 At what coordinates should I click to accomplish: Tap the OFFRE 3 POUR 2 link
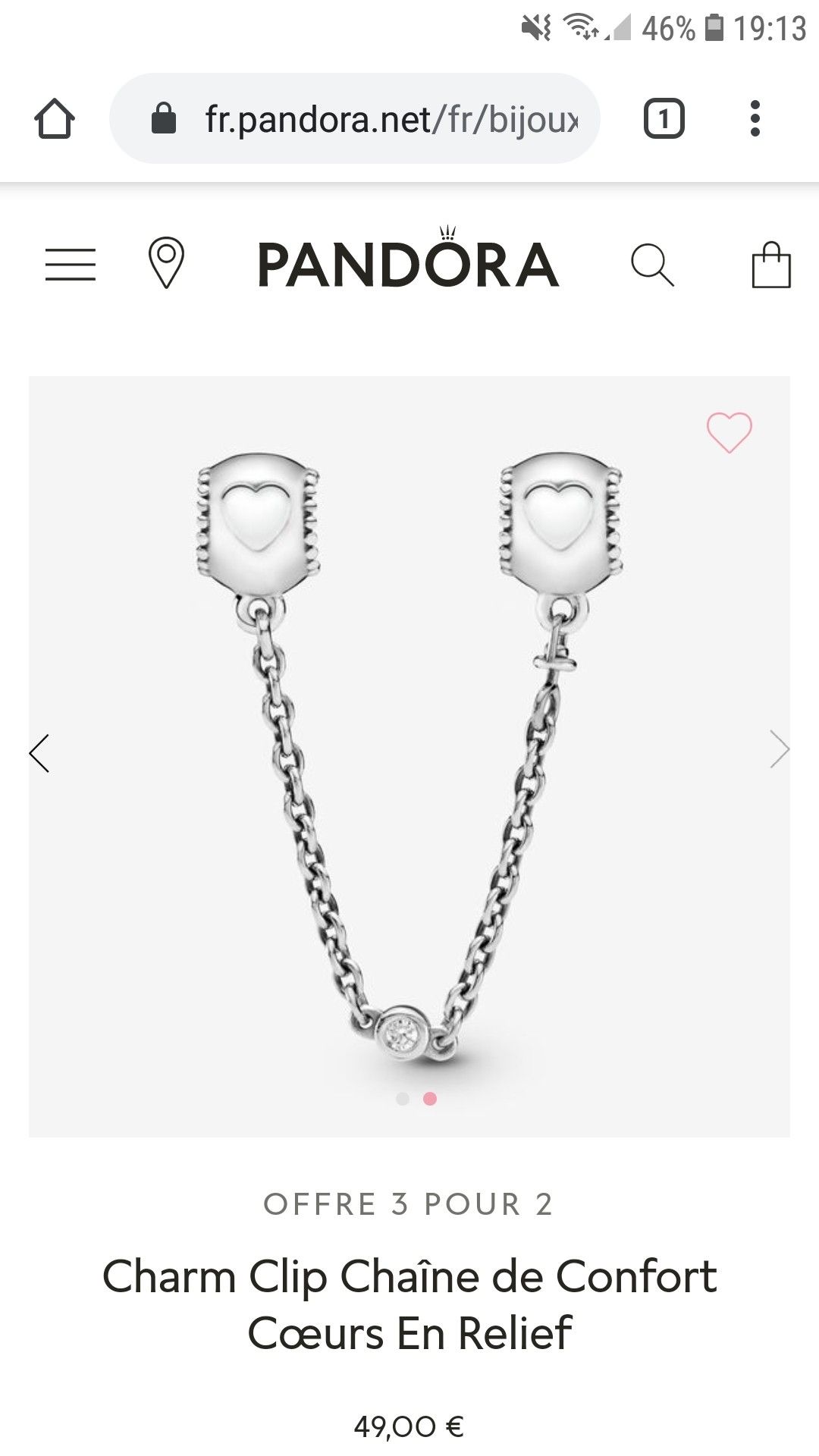click(409, 1204)
